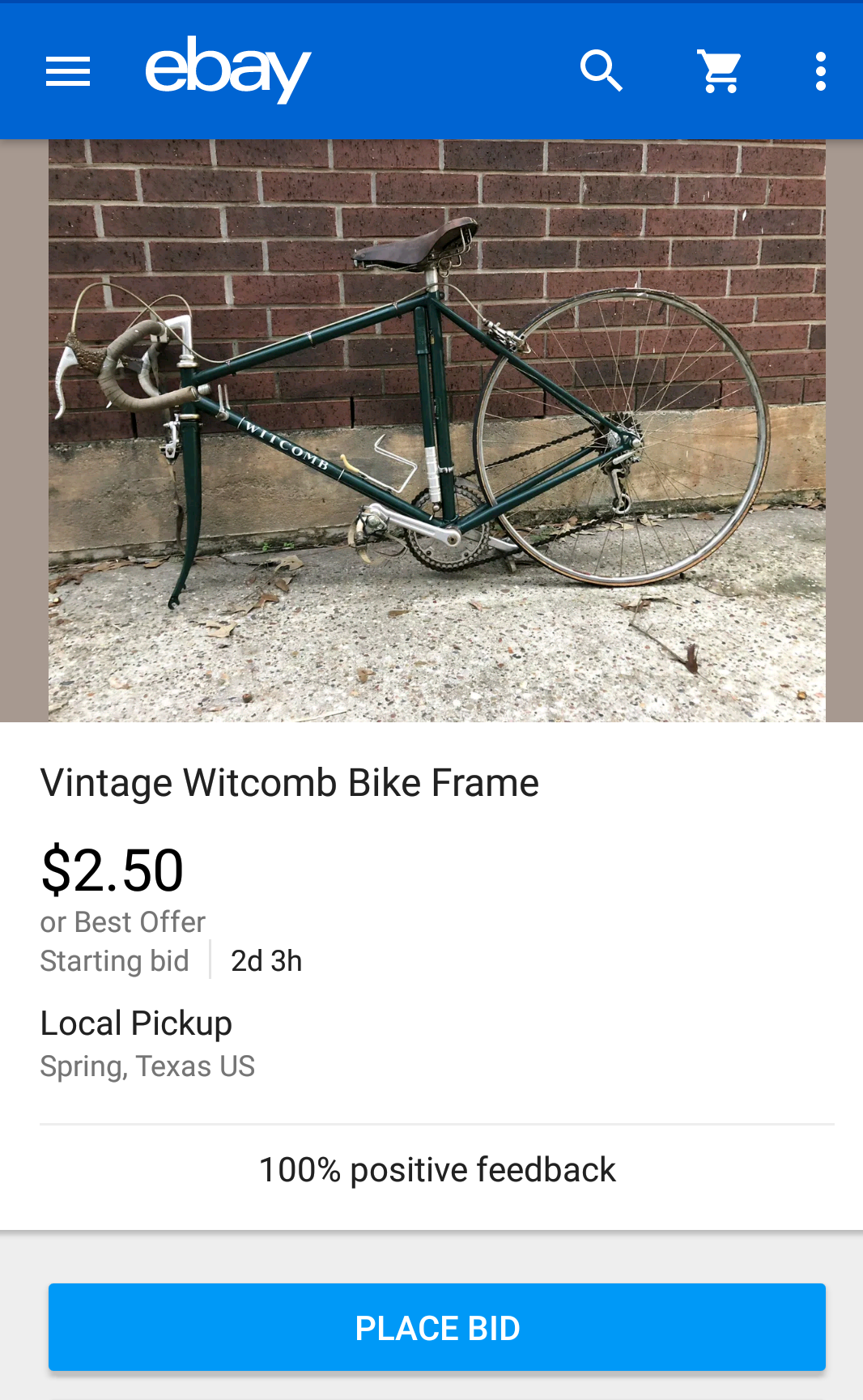The width and height of the screenshot is (863, 1400).
Task: Tap the Place Bid button
Action: pyautogui.click(x=437, y=1327)
